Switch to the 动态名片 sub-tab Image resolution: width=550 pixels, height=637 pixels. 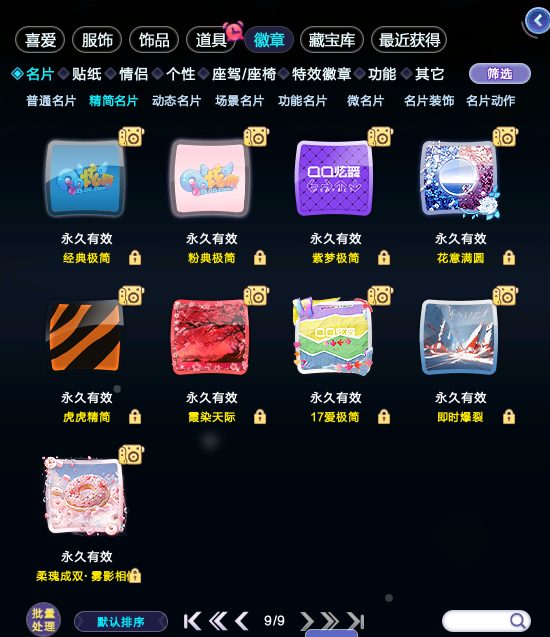click(x=177, y=100)
